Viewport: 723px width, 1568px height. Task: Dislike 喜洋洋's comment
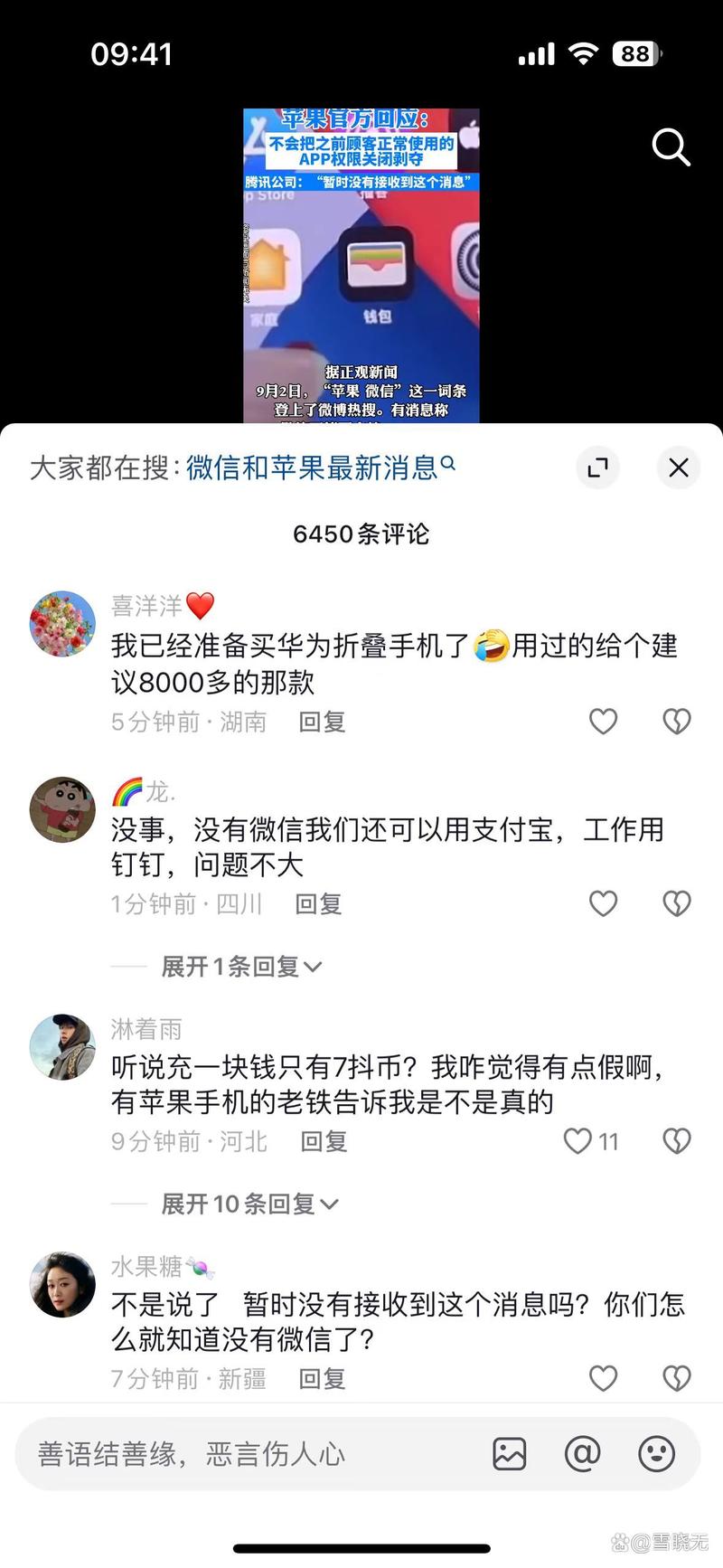coord(677,722)
